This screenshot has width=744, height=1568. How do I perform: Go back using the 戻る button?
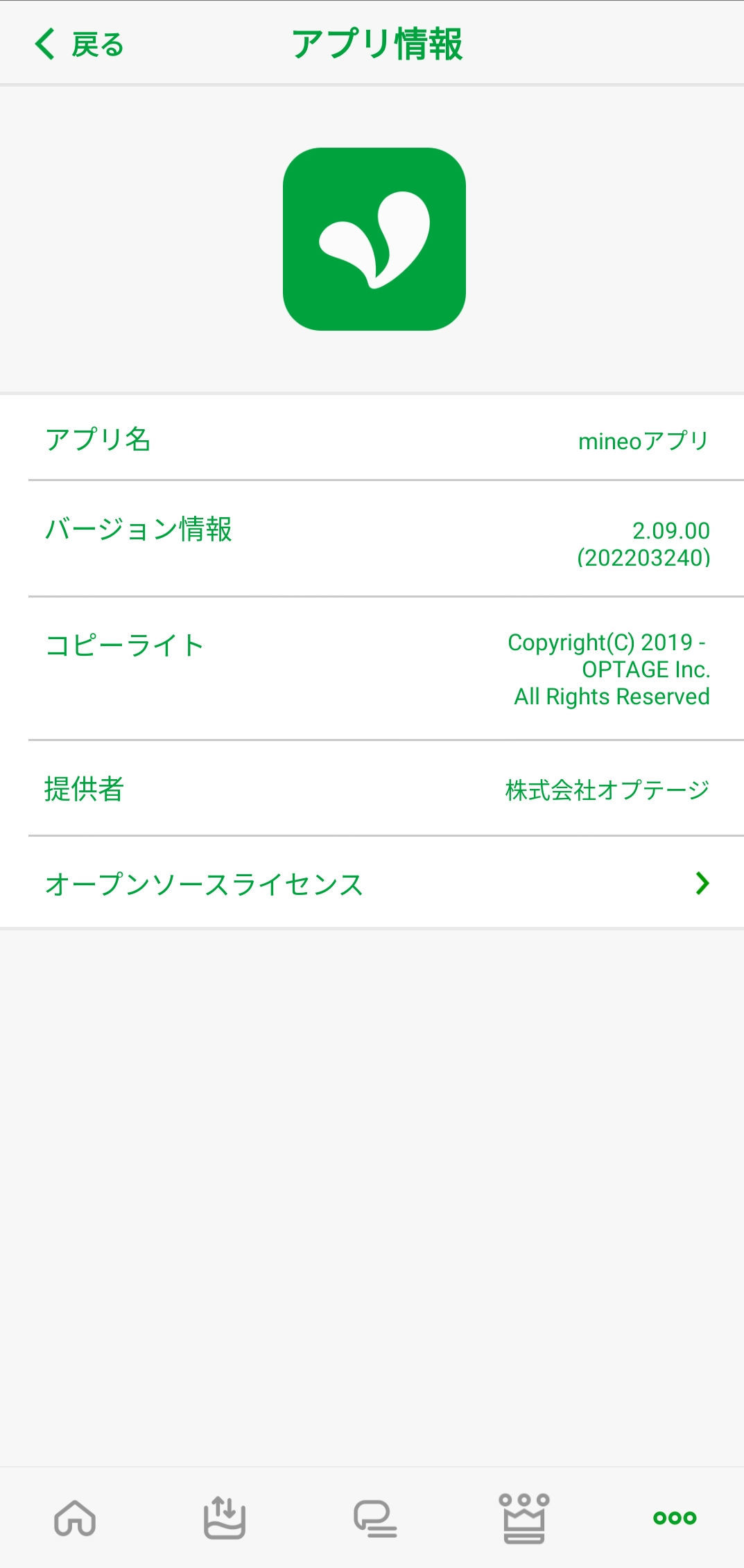click(79, 44)
